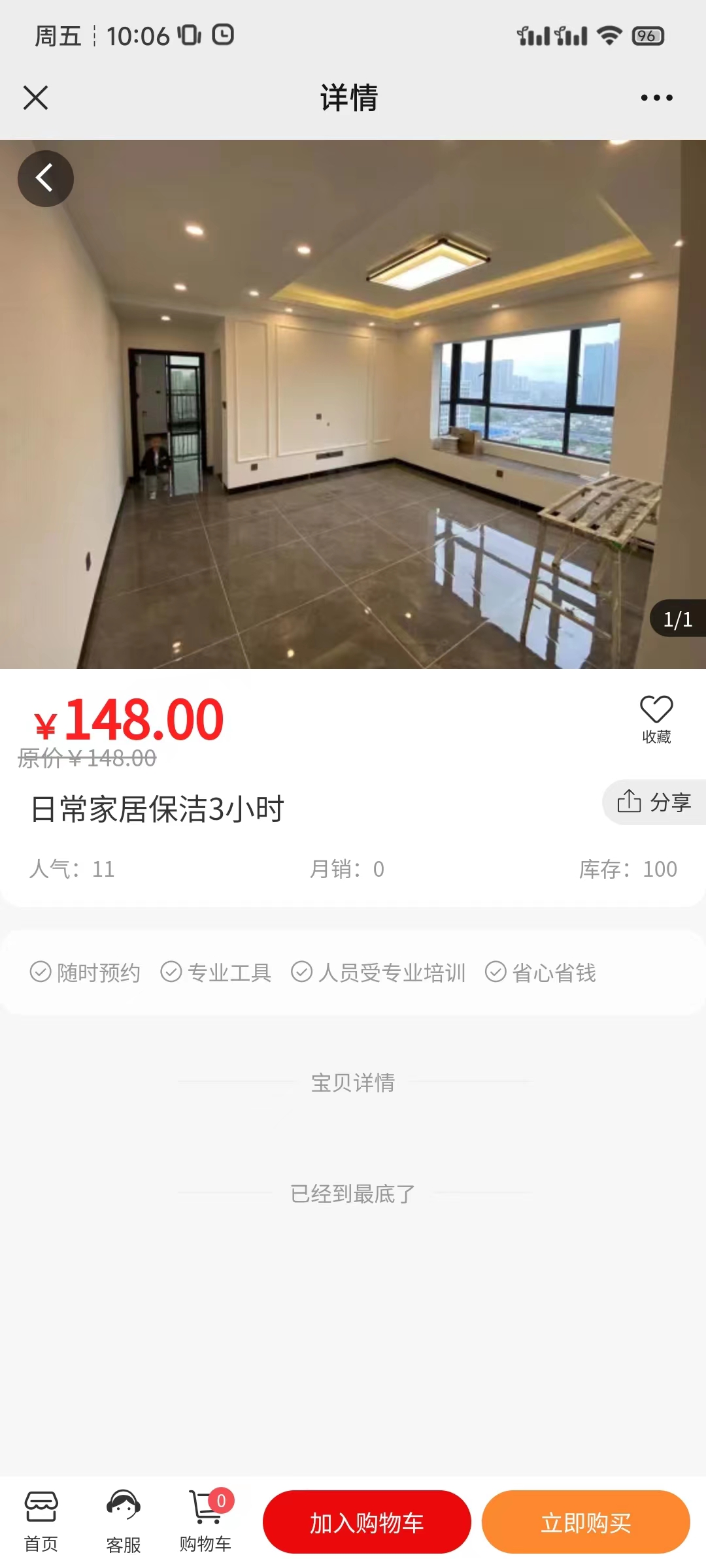
Task: Close the 详情 page with the X
Action: coord(35,98)
